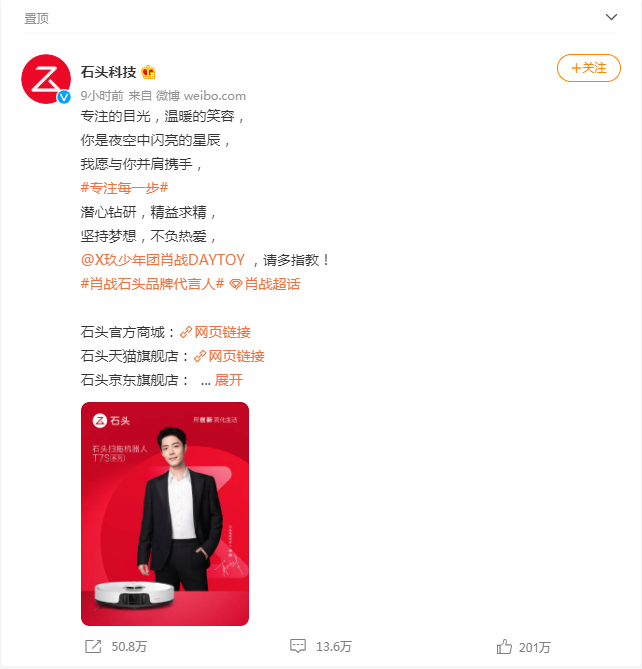Open hashtag #肖战石头品牌代言人#

coord(151,284)
